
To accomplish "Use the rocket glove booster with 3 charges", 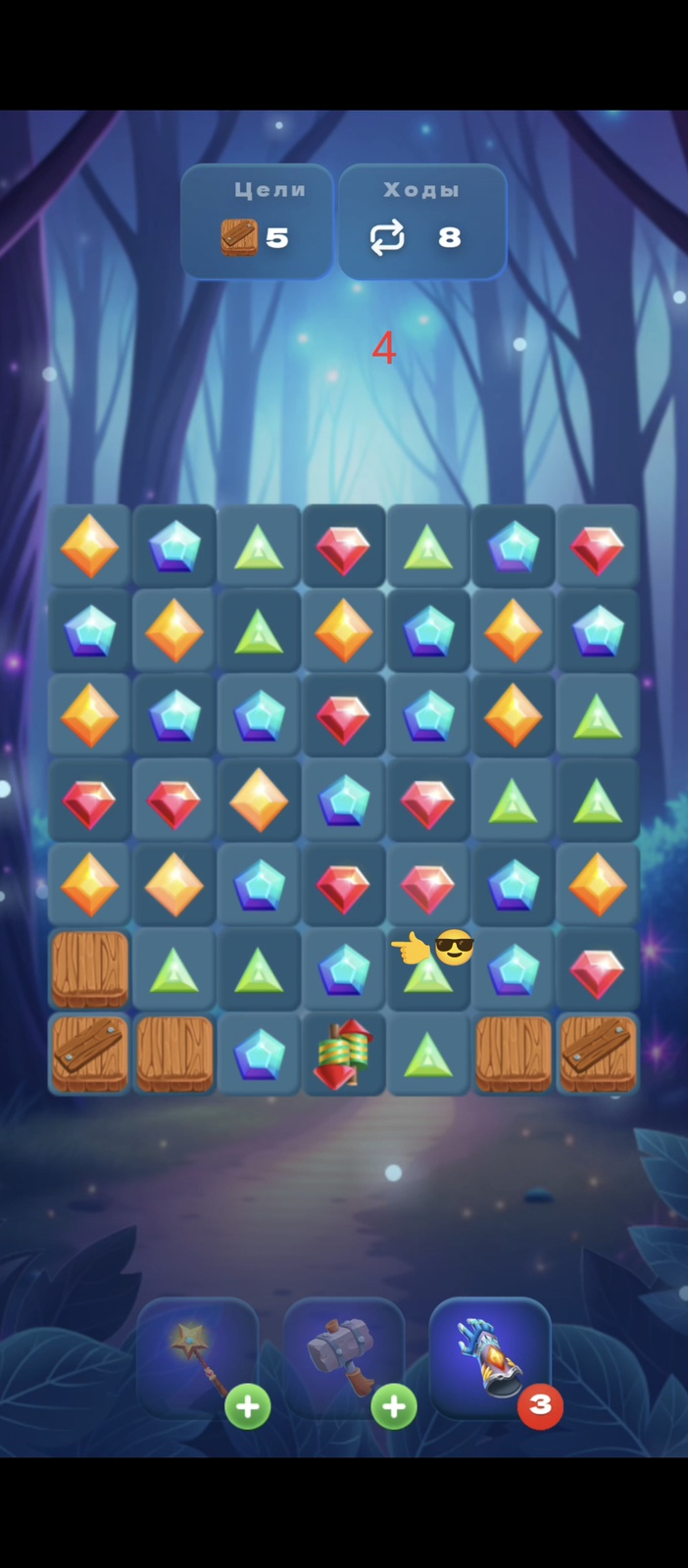I will click(490, 1358).
